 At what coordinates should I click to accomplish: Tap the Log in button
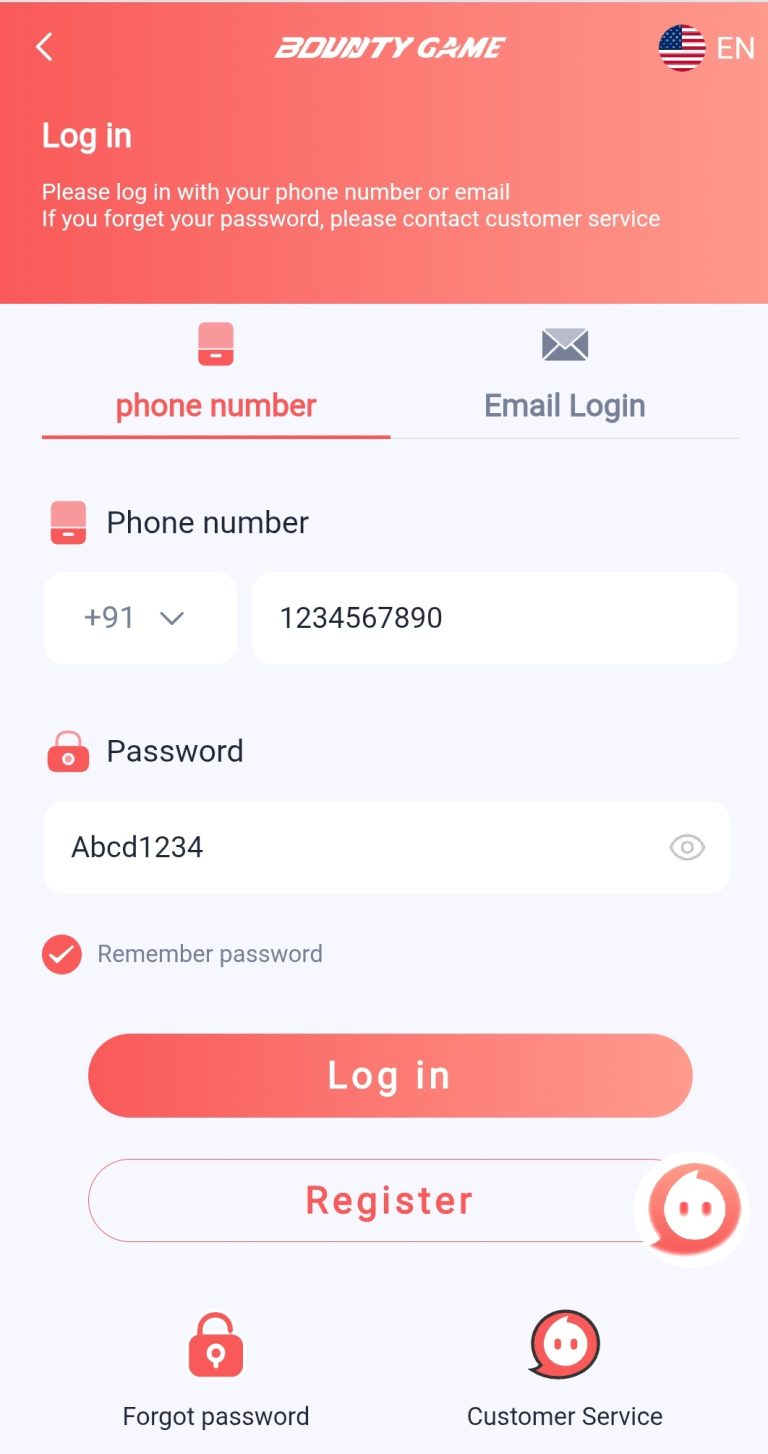pyautogui.click(x=390, y=1076)
